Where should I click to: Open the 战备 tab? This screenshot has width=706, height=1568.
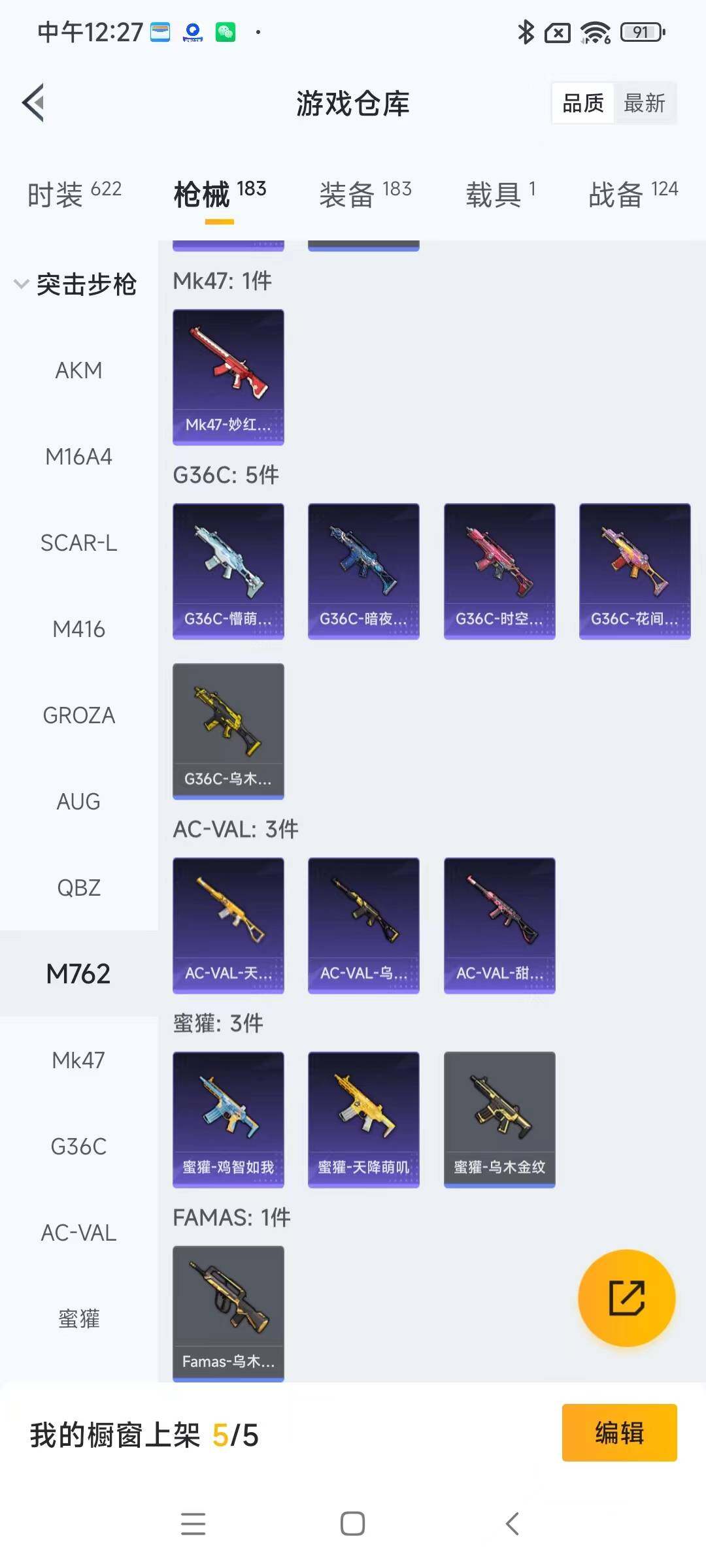tap(633, 193)
